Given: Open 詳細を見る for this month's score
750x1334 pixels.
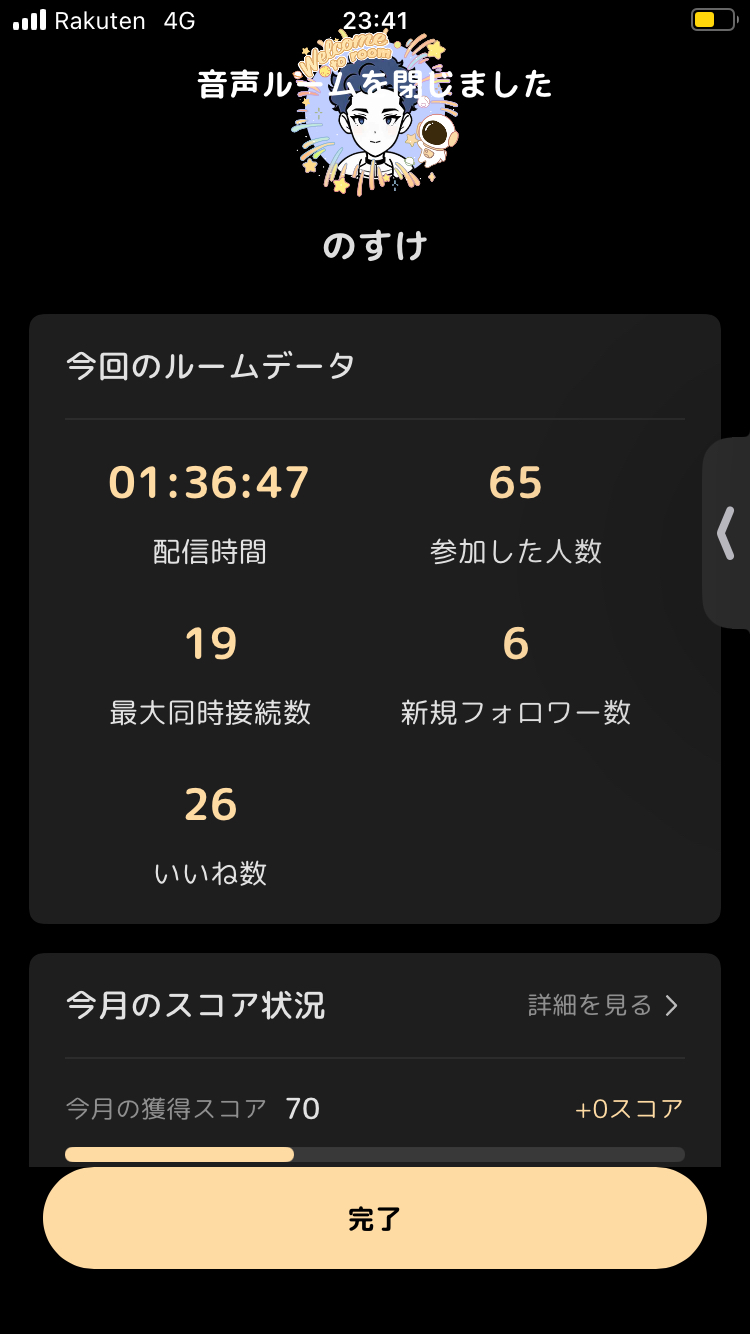Looking at the screenshot, I should (x=603, y=1005).
